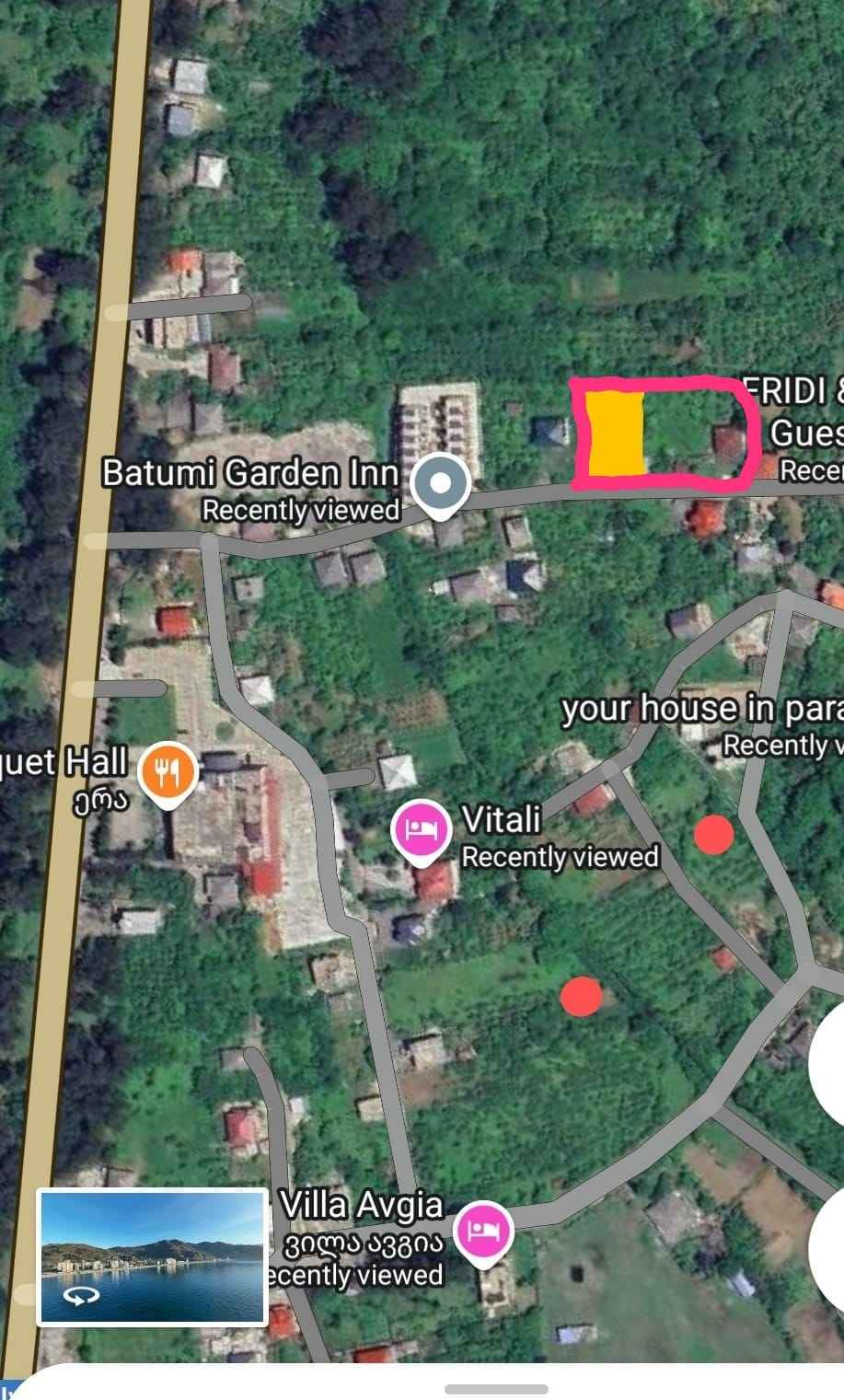Open the Street View photo thumbnail
844x1400 pixels.
(x=152, y=1256)
